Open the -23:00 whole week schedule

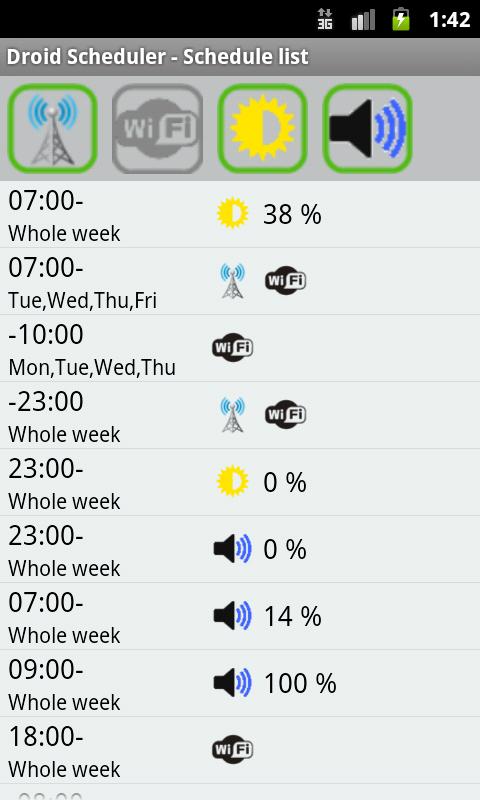pos(240,415)
